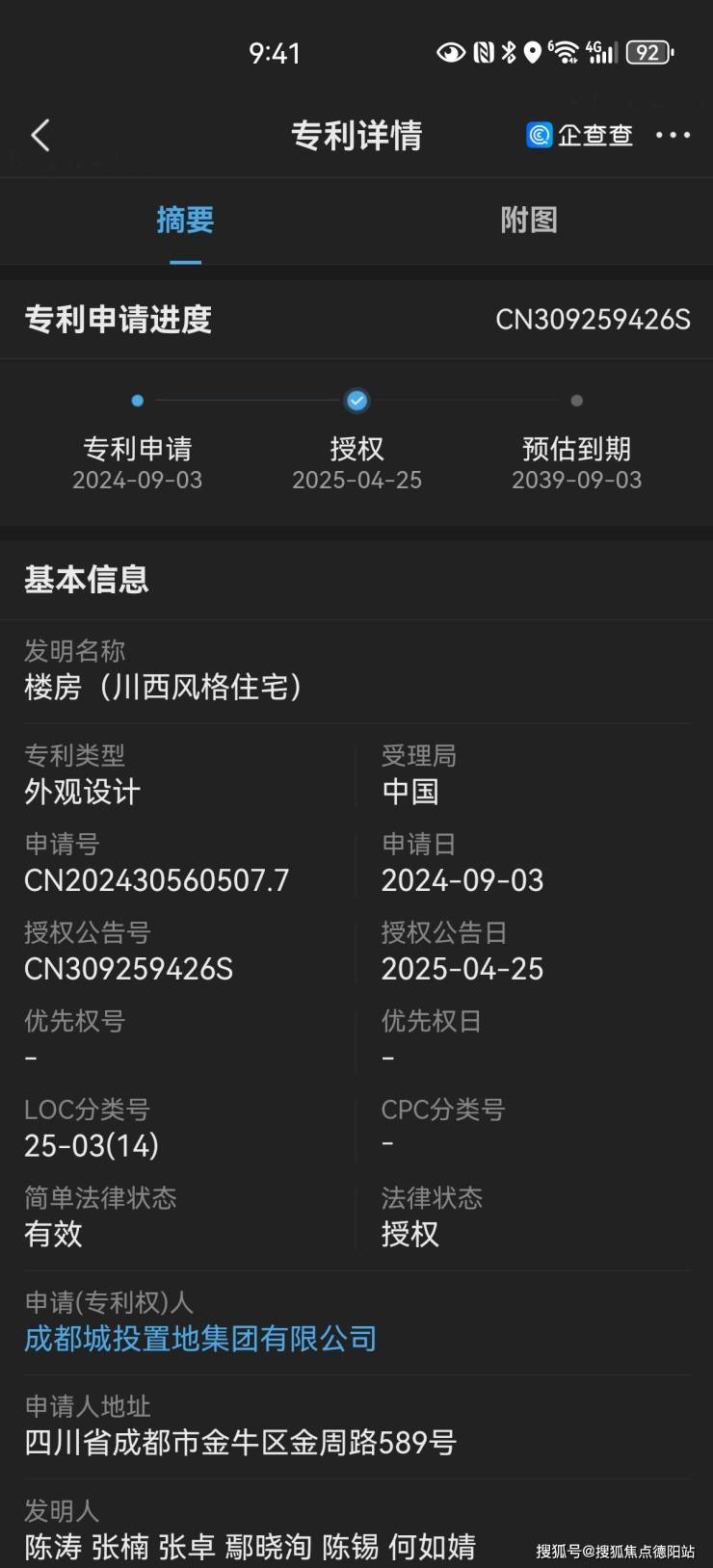Open applicant 成都城投置地集团有限公司 link

point(200,1339)
